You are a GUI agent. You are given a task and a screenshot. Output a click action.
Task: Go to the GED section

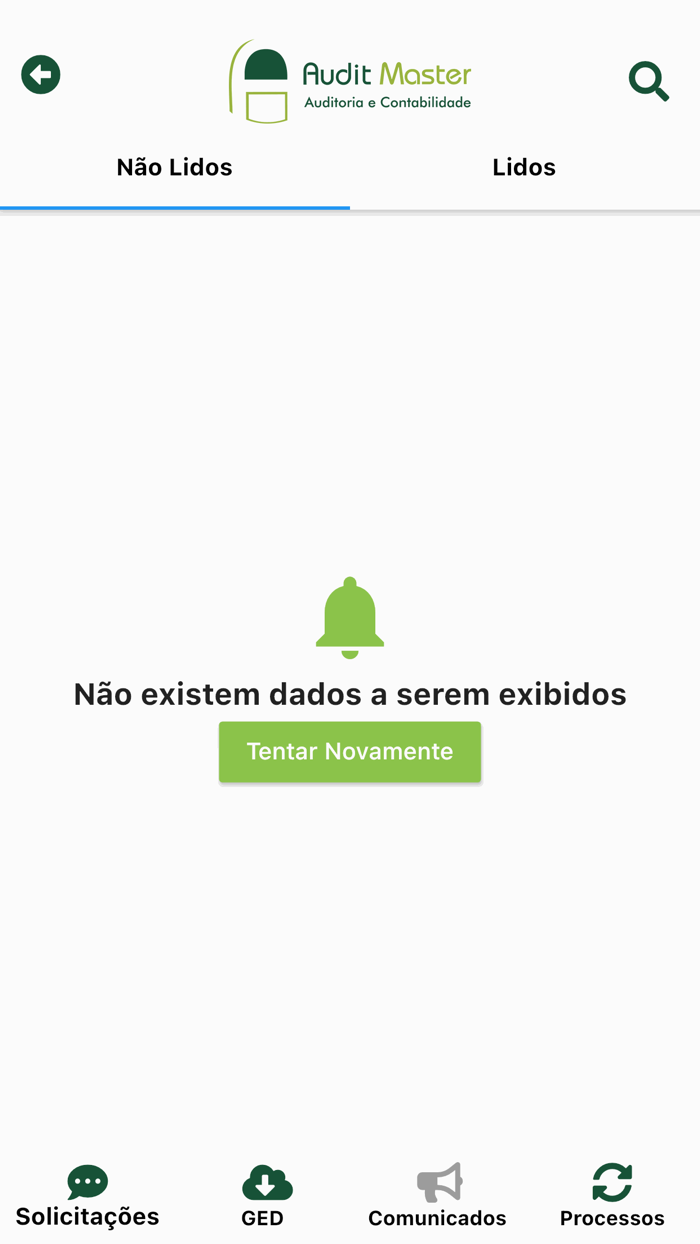tap(264, 1196)
